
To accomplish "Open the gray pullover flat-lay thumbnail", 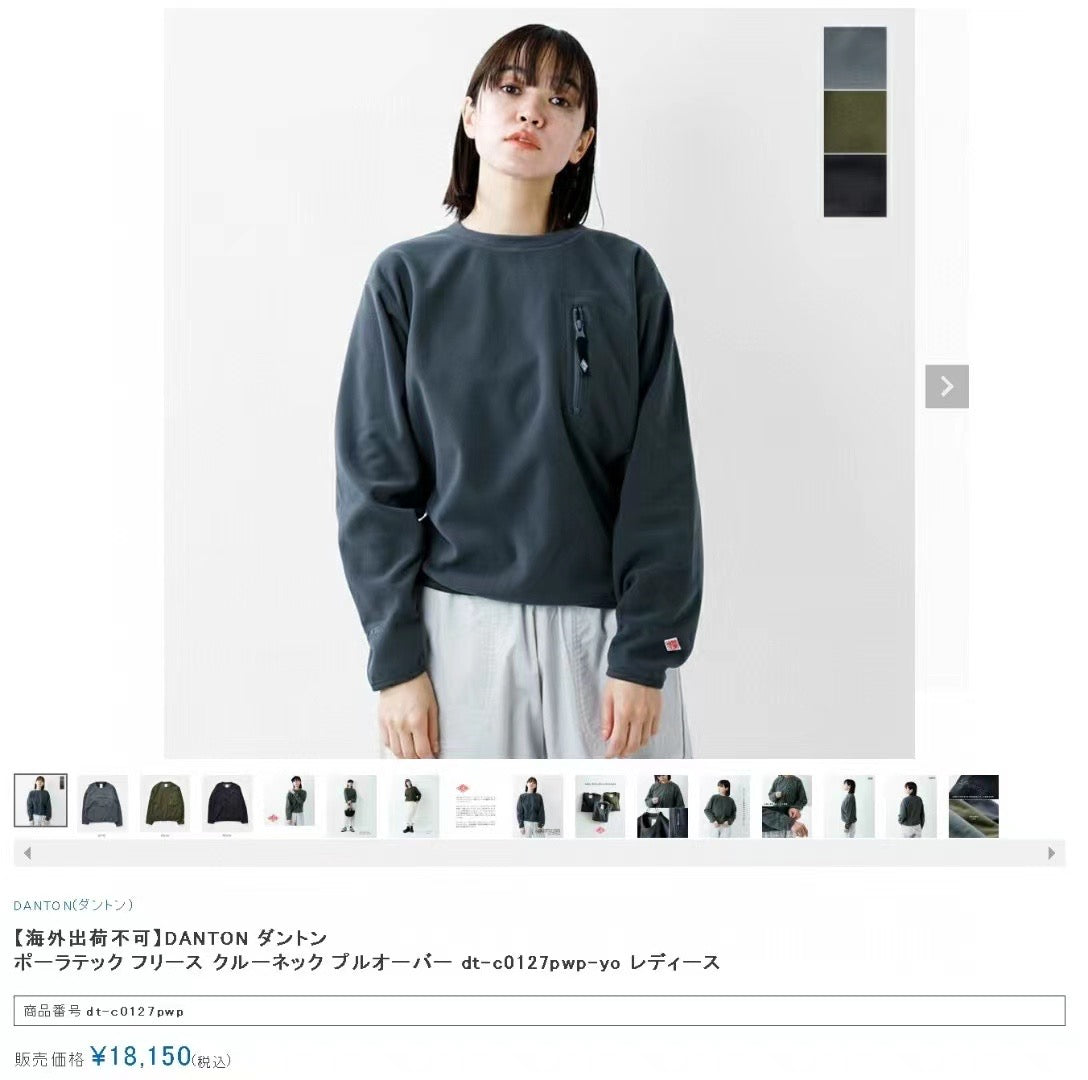I will (102, 803).
